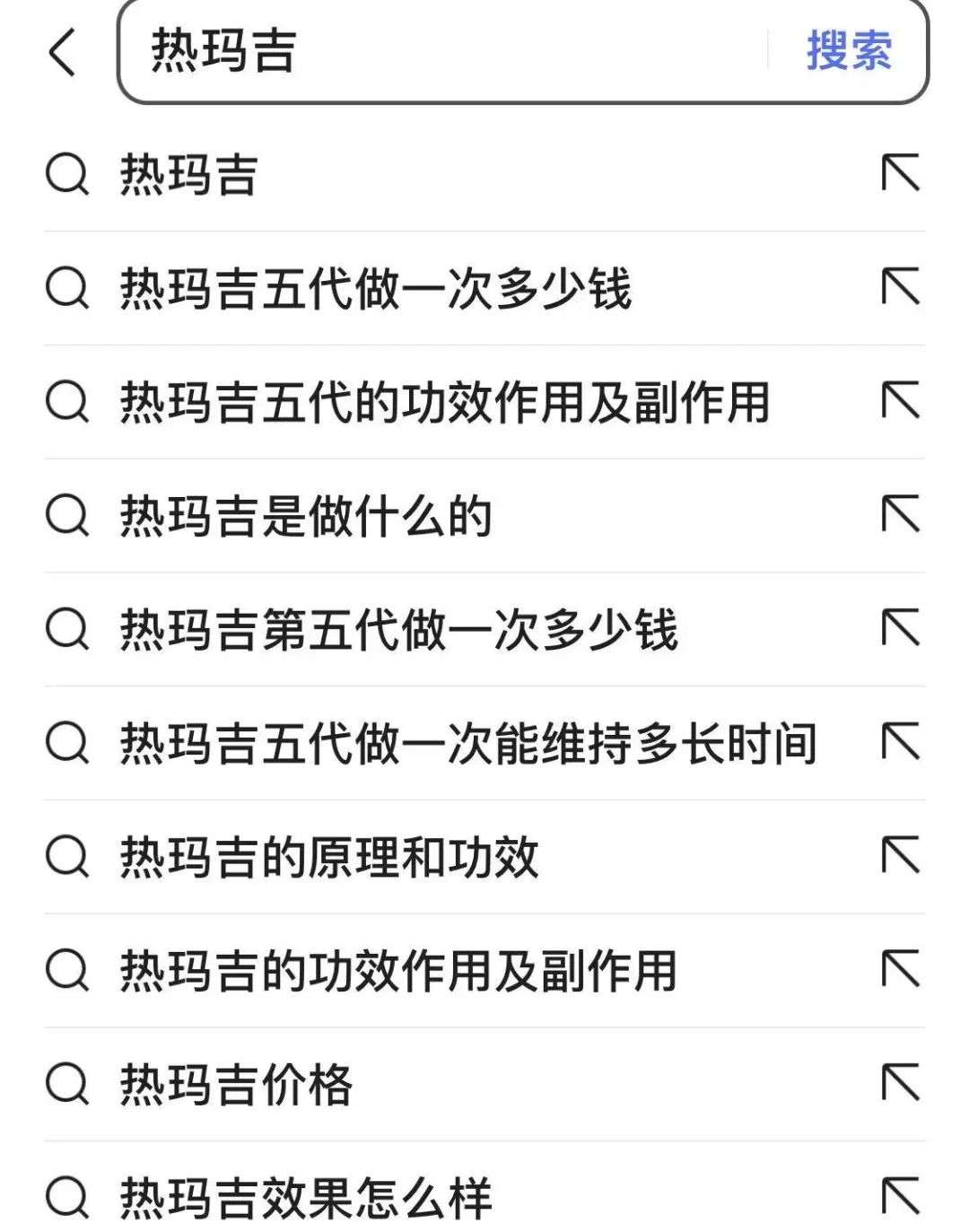Viewport: 969px width, 1232px height.
Task: Choose suggestion 热玛吉五代的功效作用及副作用
Action: pos(445,402)
